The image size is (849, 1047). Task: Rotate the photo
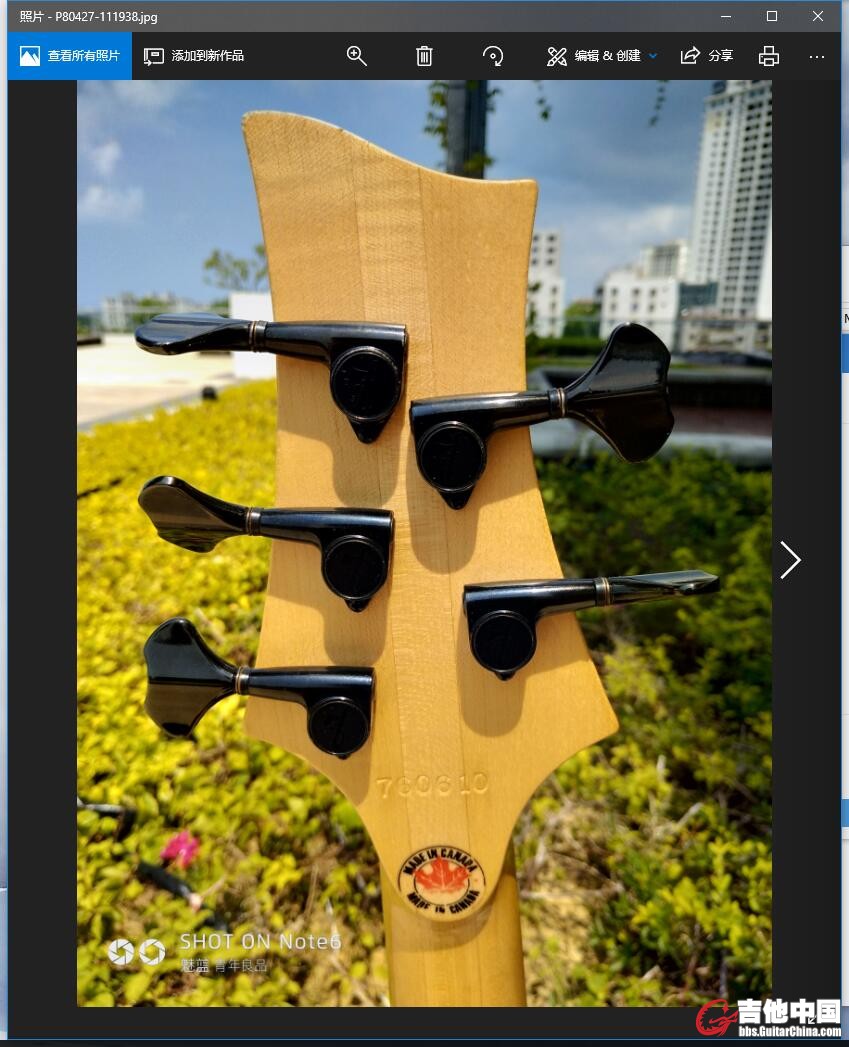[492, 56]
